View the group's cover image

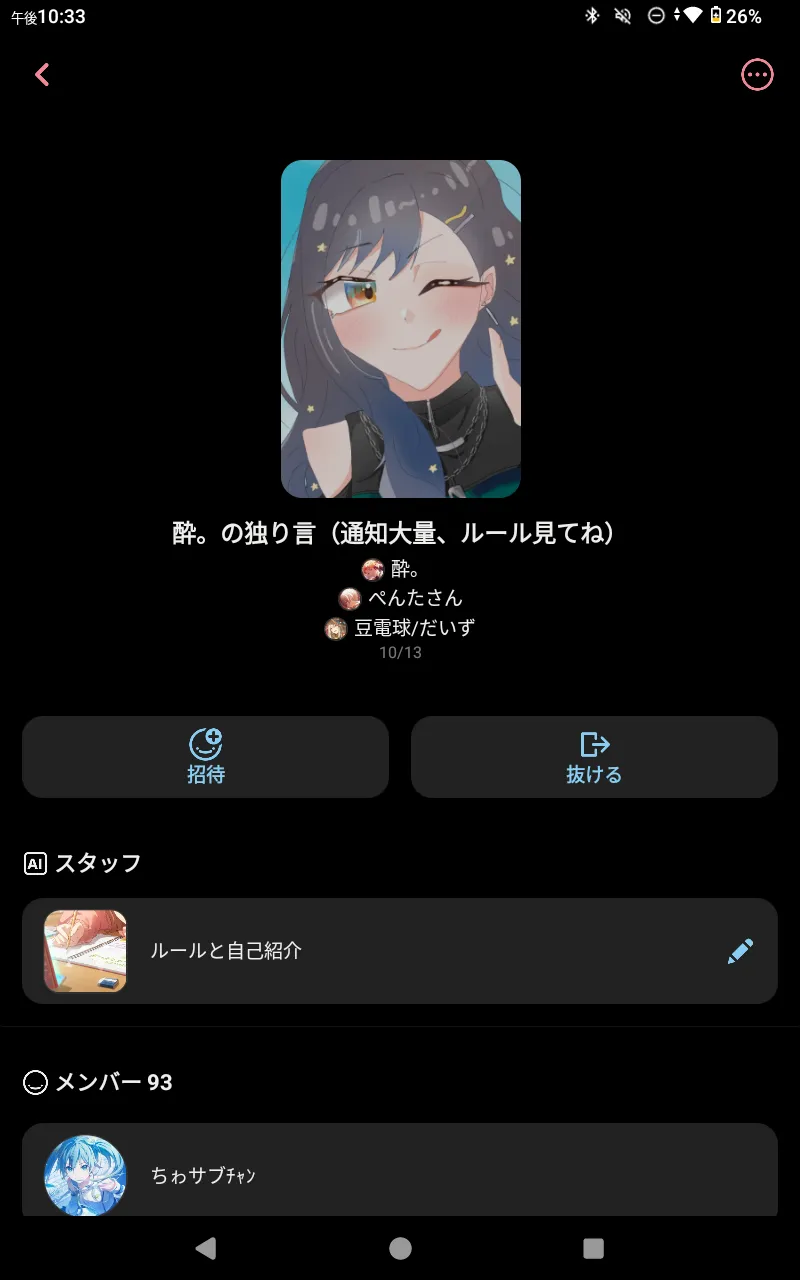point(401,329)
